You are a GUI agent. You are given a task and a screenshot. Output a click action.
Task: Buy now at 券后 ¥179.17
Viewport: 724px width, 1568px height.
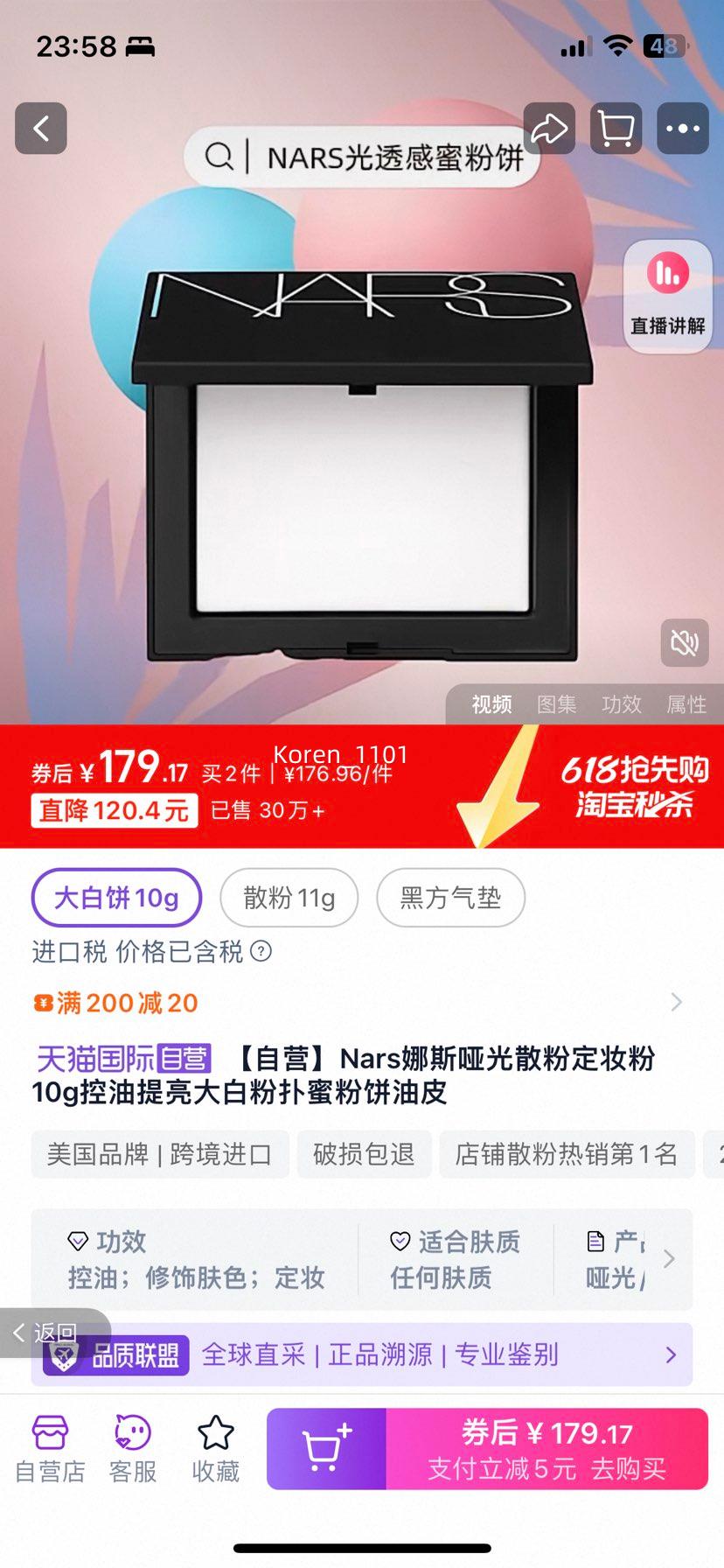(x=546, y=1449)
